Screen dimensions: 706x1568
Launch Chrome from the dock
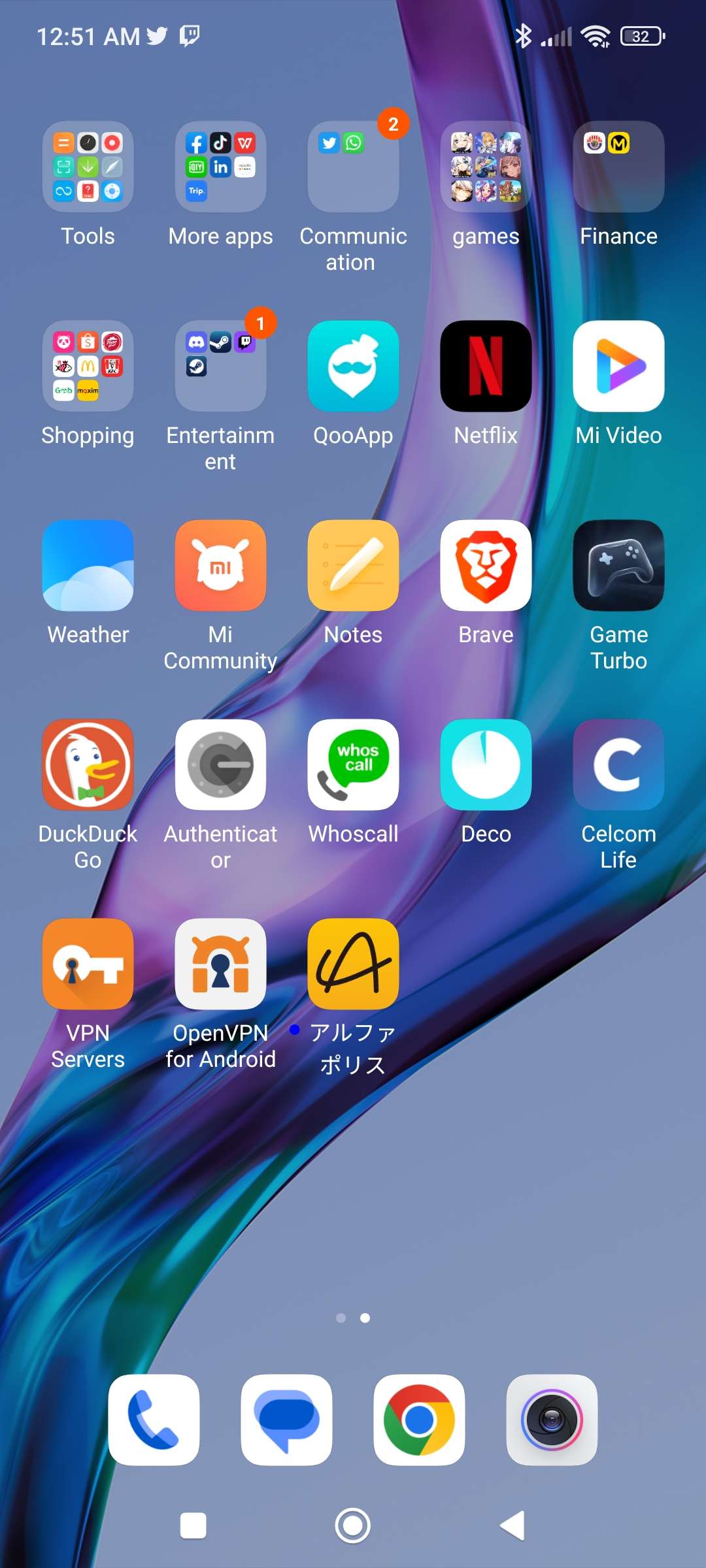tap(419, 1420)
